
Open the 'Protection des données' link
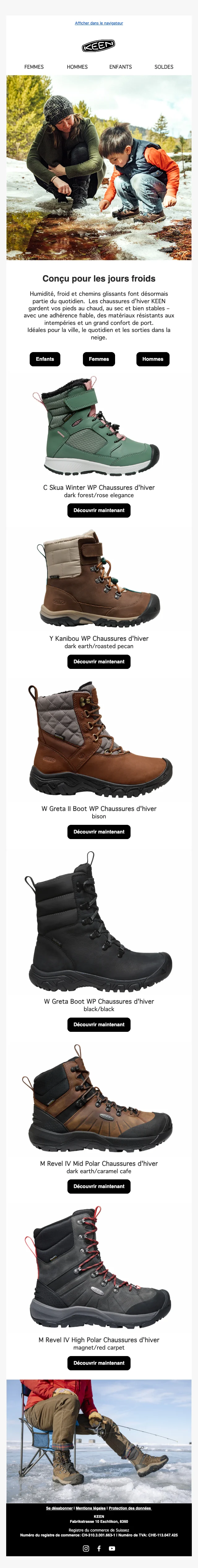(x=130, y=1508)
